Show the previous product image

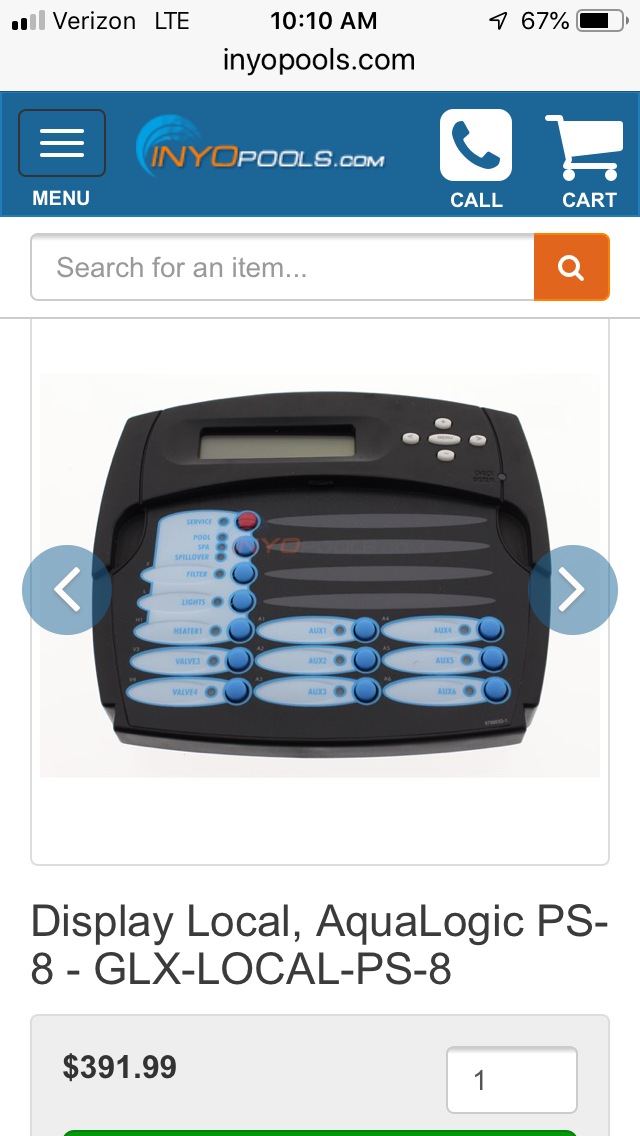66,590
